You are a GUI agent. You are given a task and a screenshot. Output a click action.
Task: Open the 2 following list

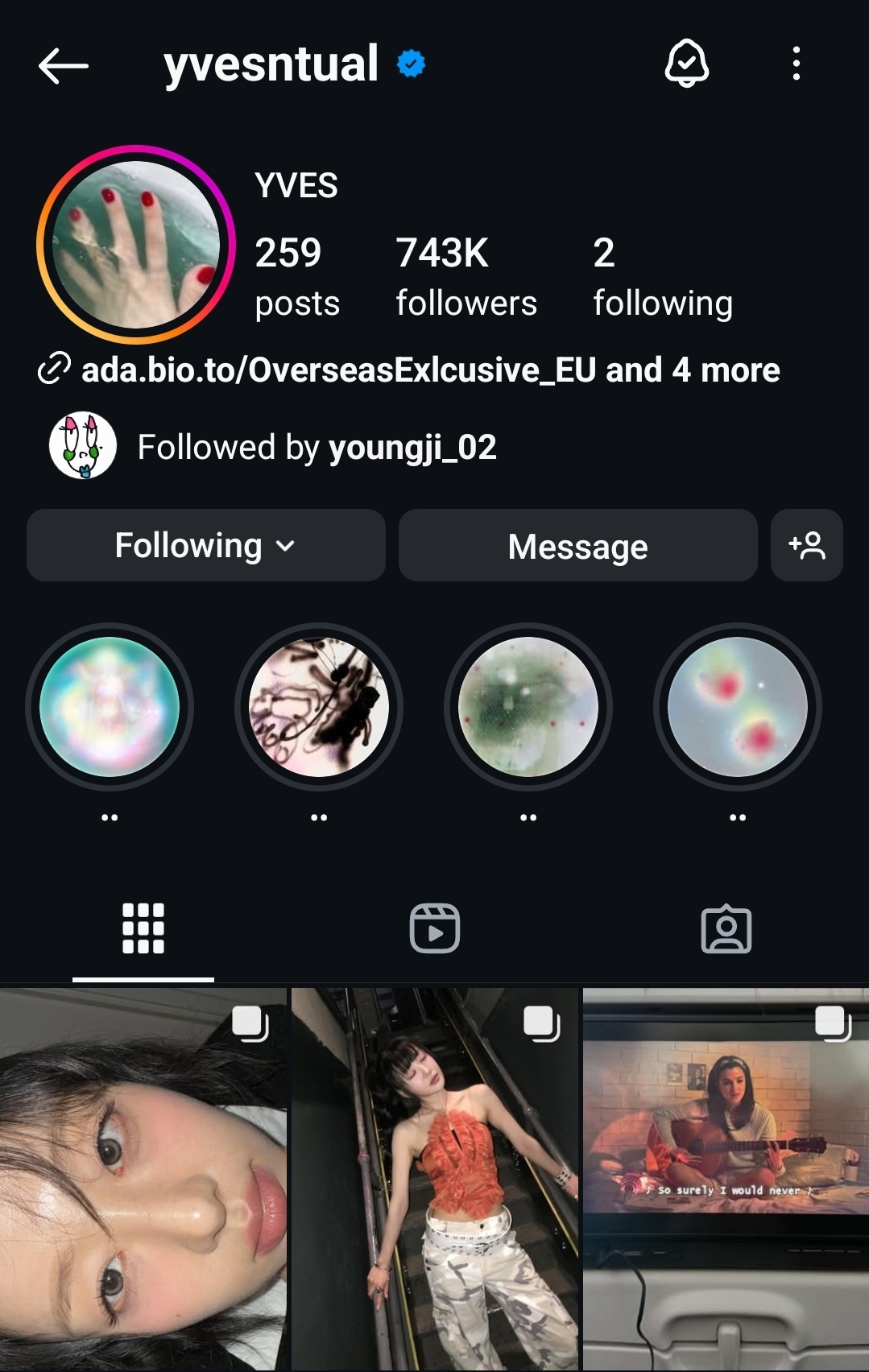pos(662,276)
